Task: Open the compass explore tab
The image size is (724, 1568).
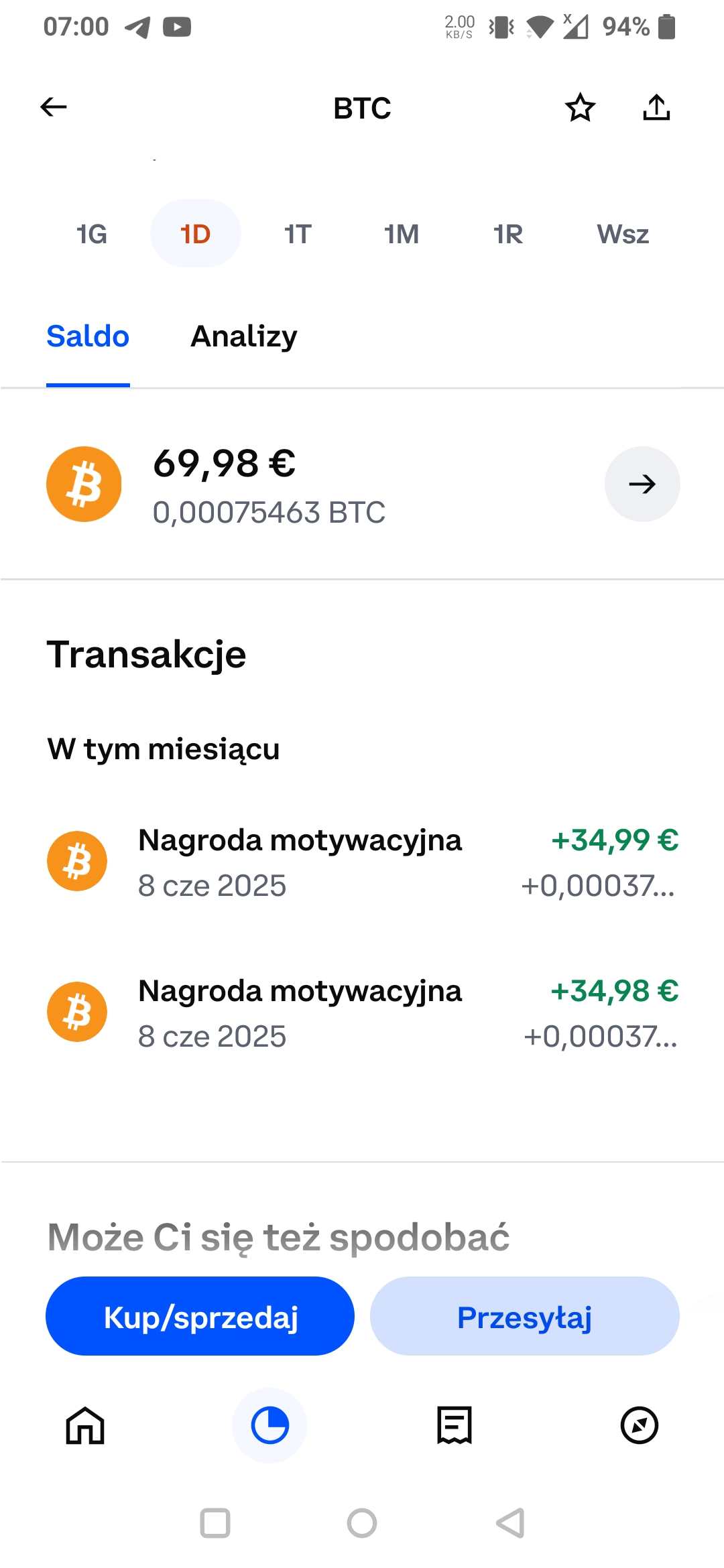Action: [x=639, y=1425]
